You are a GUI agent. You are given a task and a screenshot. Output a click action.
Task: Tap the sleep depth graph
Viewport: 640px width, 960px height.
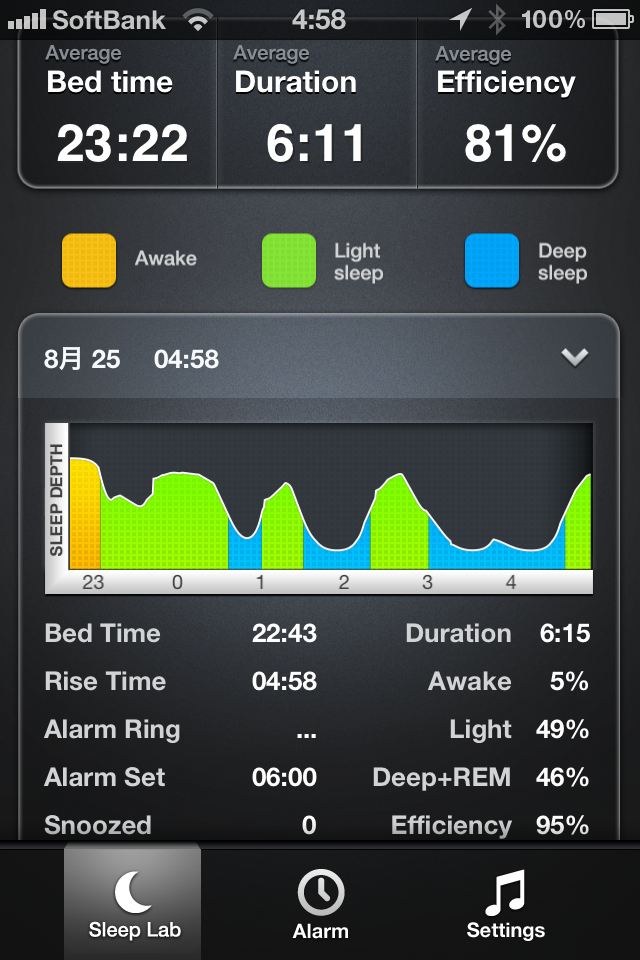(x=319, y=508)
